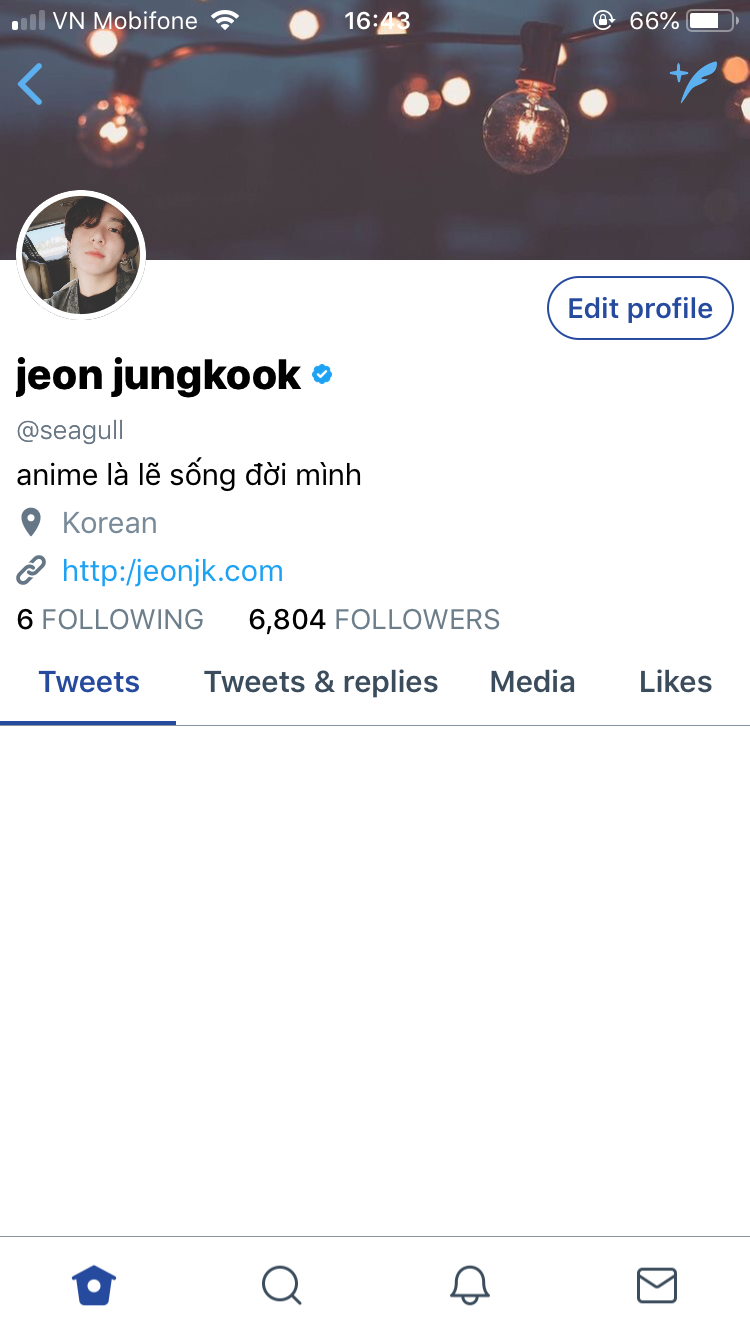View the 6 Following list
Screen dimensions: 750x1334
(110, 620)
